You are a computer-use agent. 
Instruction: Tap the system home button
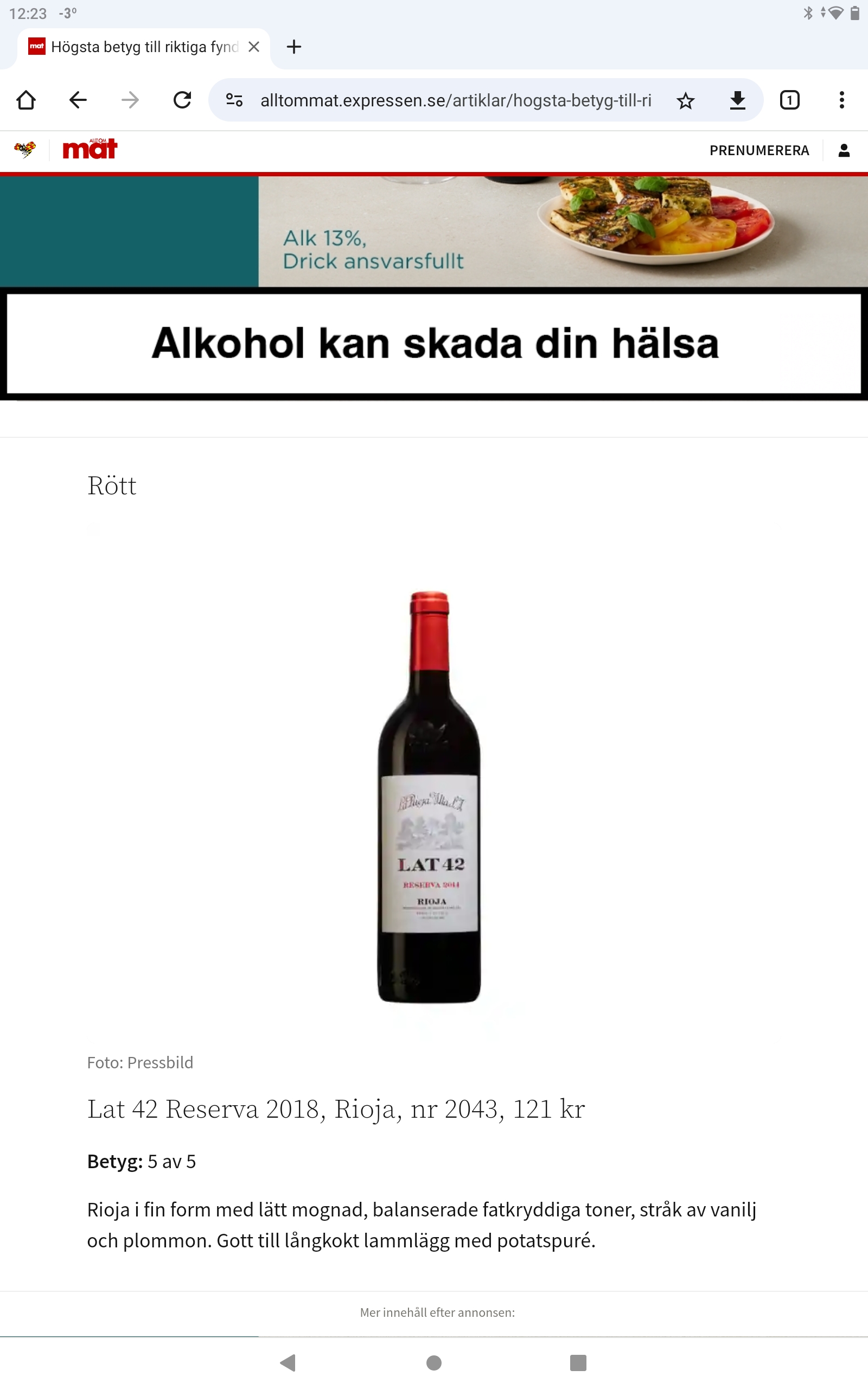coord(434,1362)
